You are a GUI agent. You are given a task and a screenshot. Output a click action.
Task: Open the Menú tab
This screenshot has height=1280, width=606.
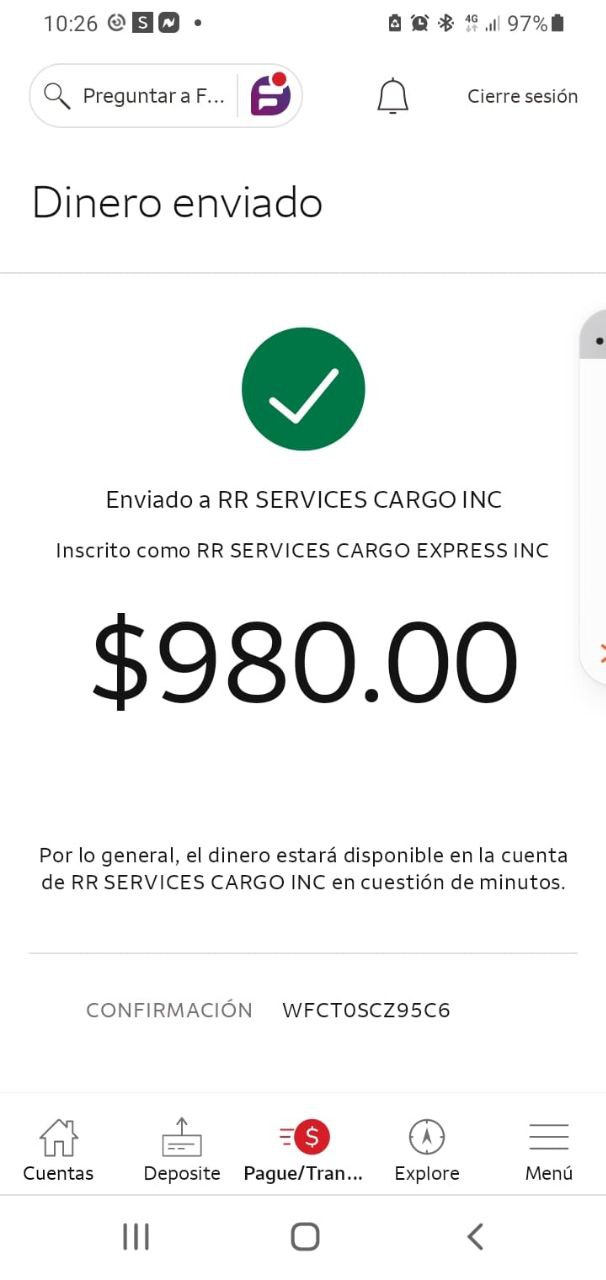549,1150
